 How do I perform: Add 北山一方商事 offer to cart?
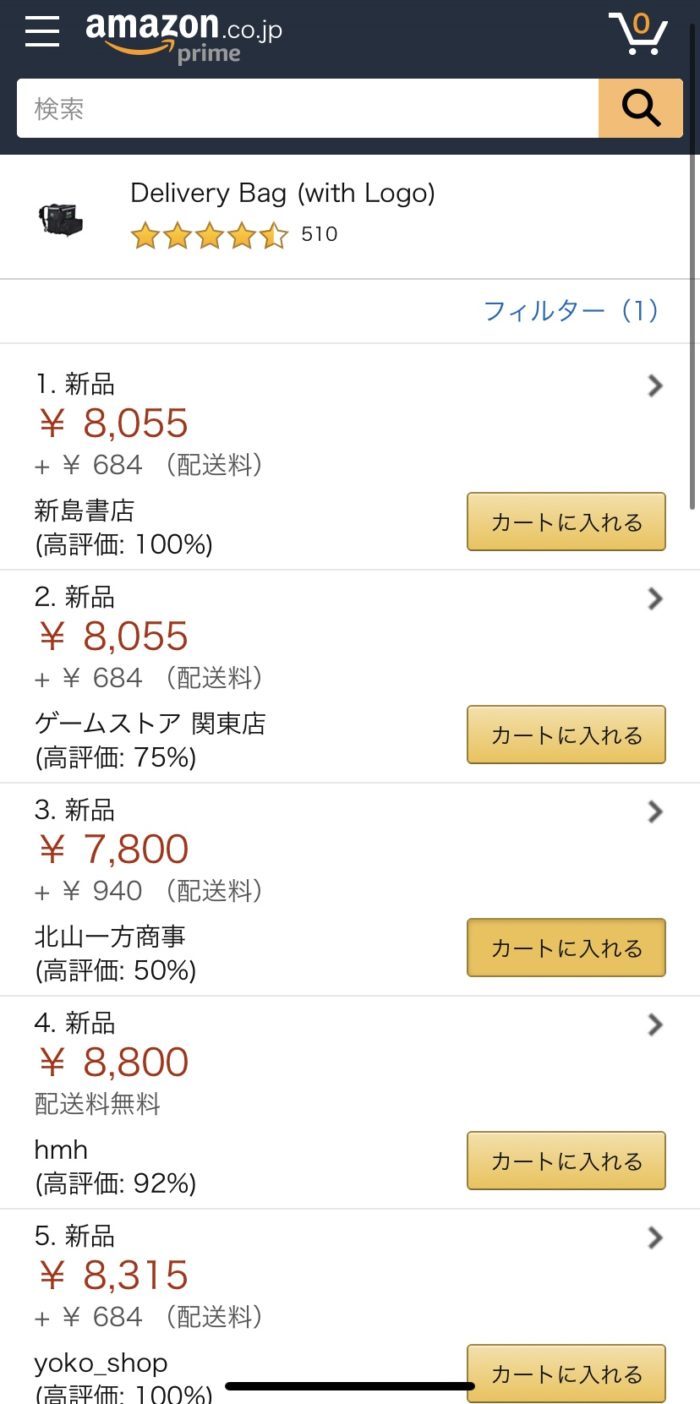[x=566, y=947]
